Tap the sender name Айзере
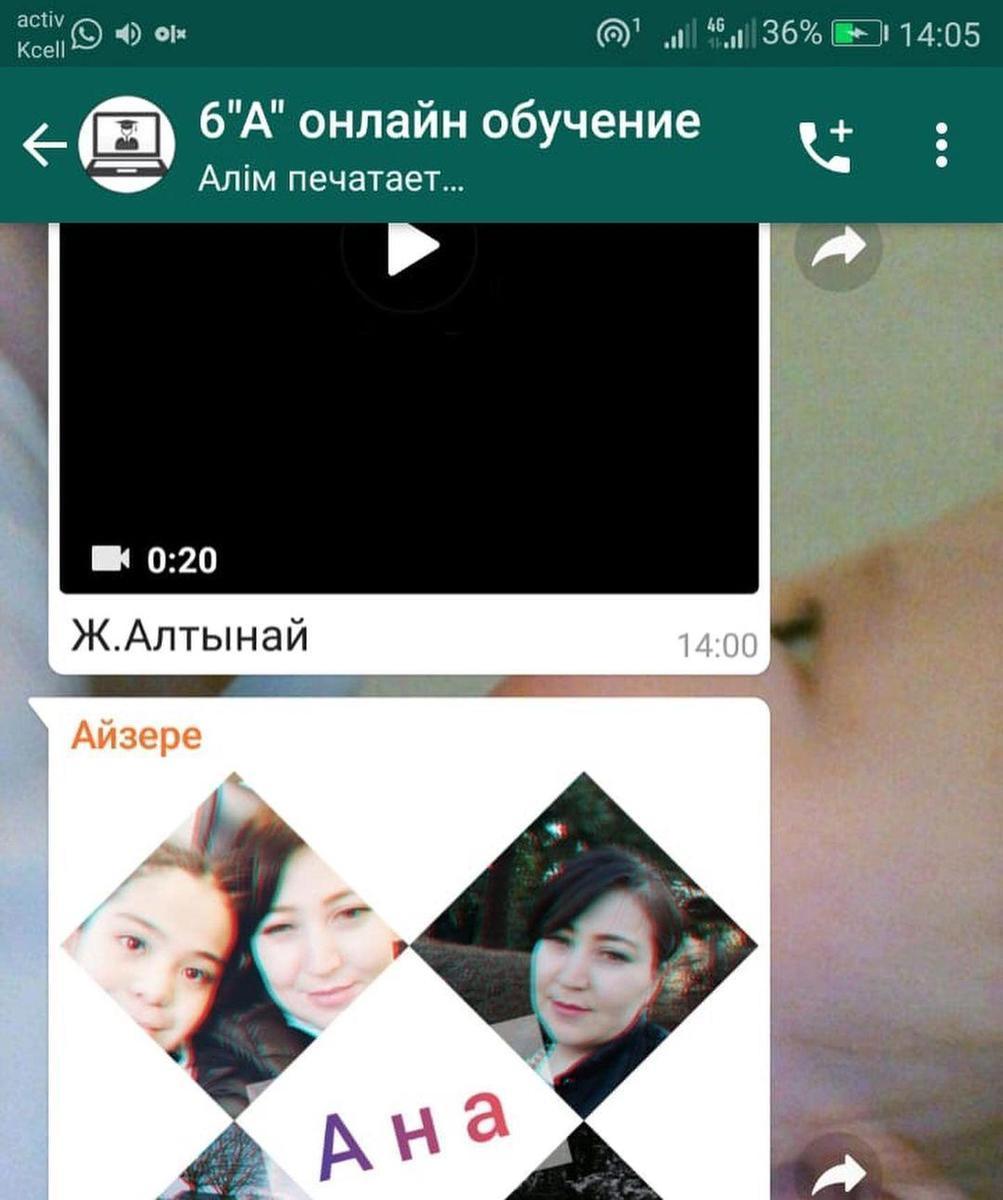The image size is (1003, 1200). pyautogui.click(x=137, y=736)
